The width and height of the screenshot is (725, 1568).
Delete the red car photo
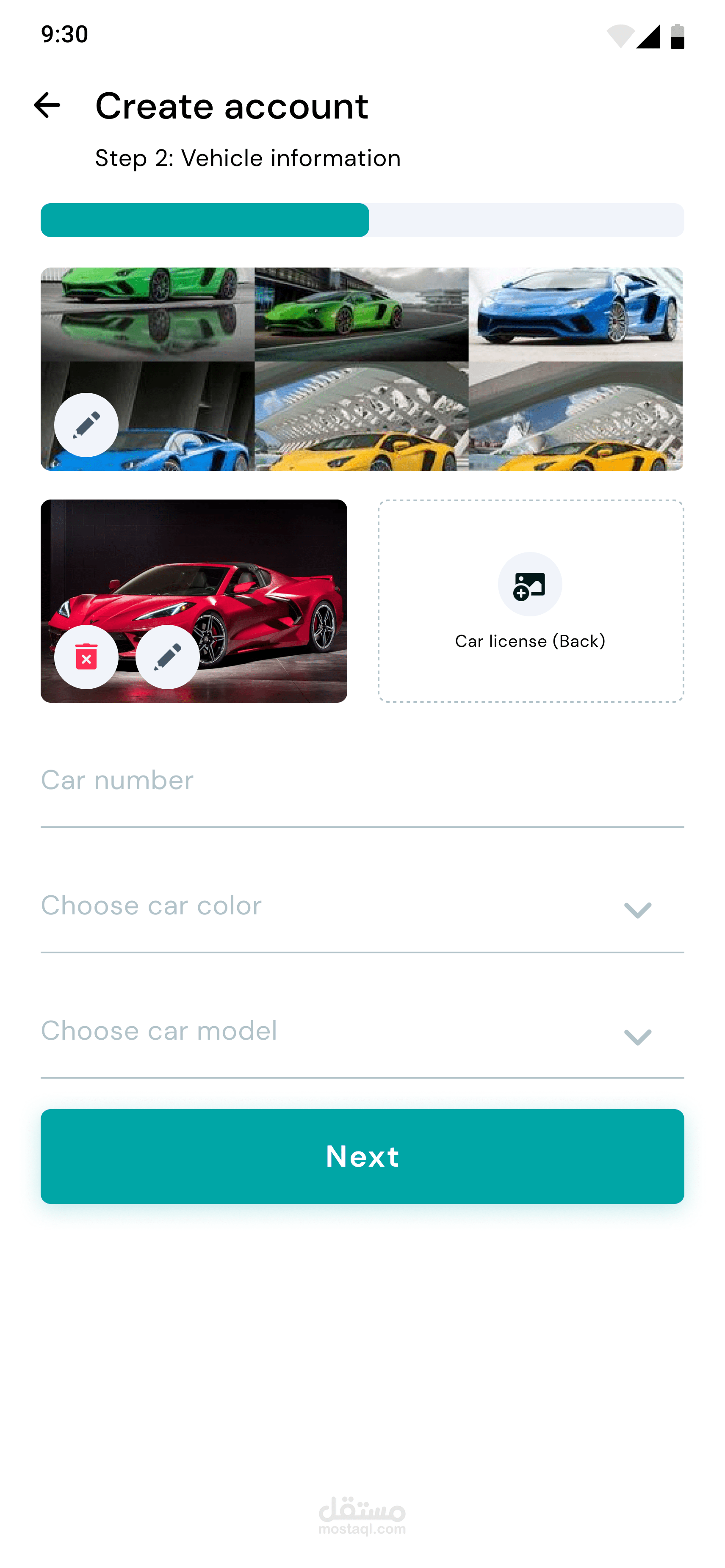[86, 657]
